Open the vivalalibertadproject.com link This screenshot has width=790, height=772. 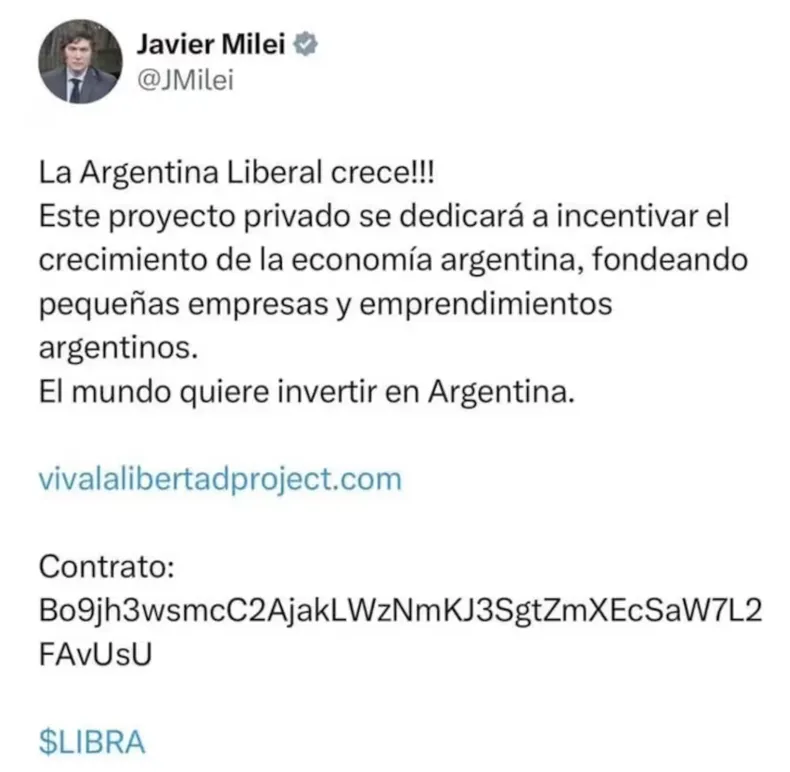click(220, 478)
